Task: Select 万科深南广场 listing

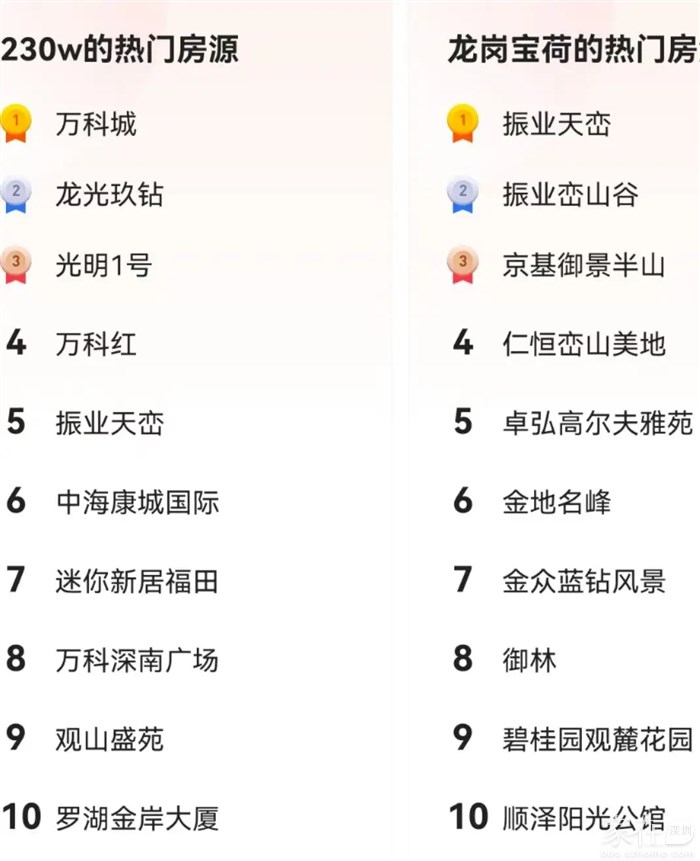Action: [137, 660]
